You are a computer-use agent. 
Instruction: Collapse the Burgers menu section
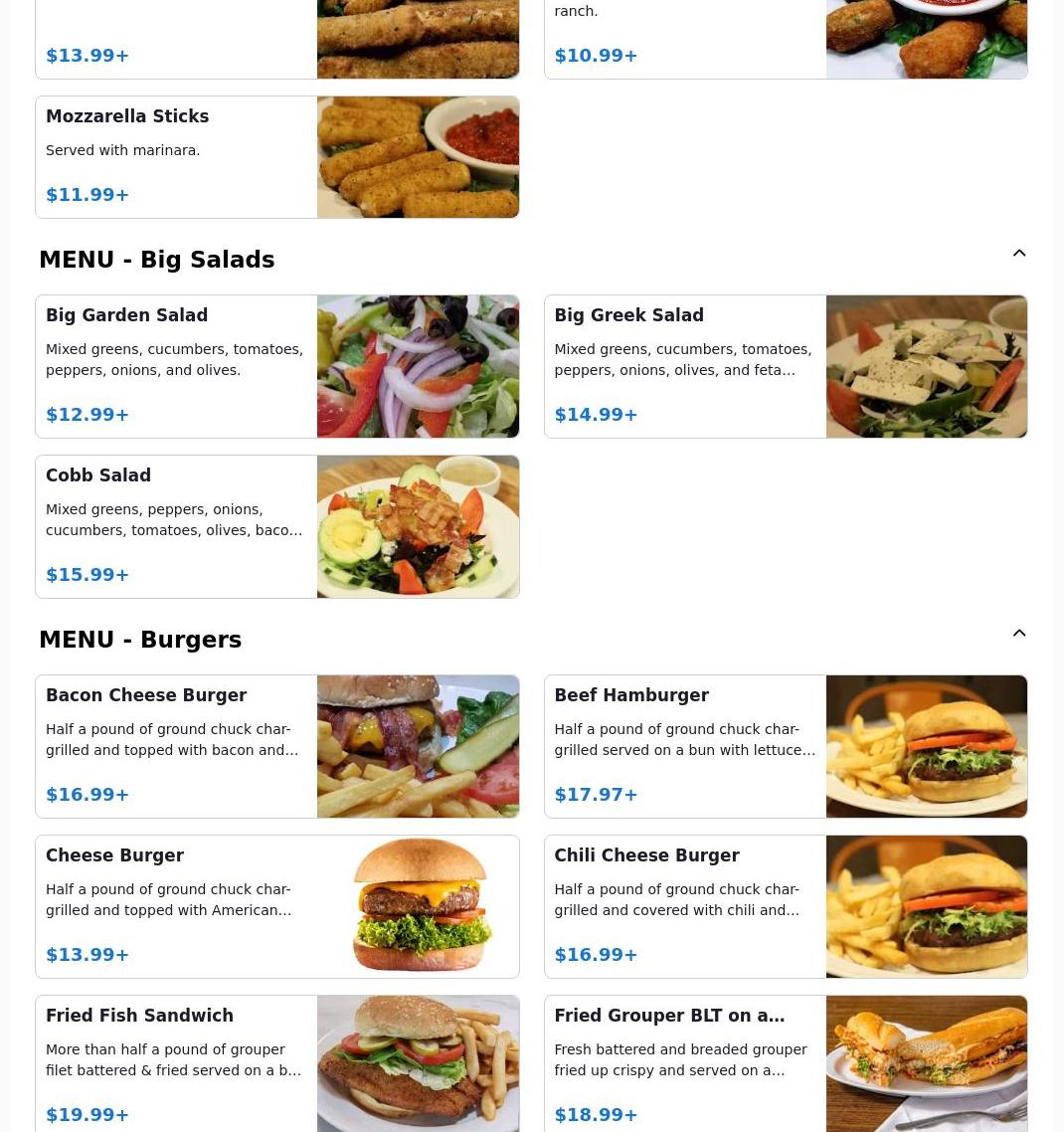pyautogui.click(x=1018, y=634)
